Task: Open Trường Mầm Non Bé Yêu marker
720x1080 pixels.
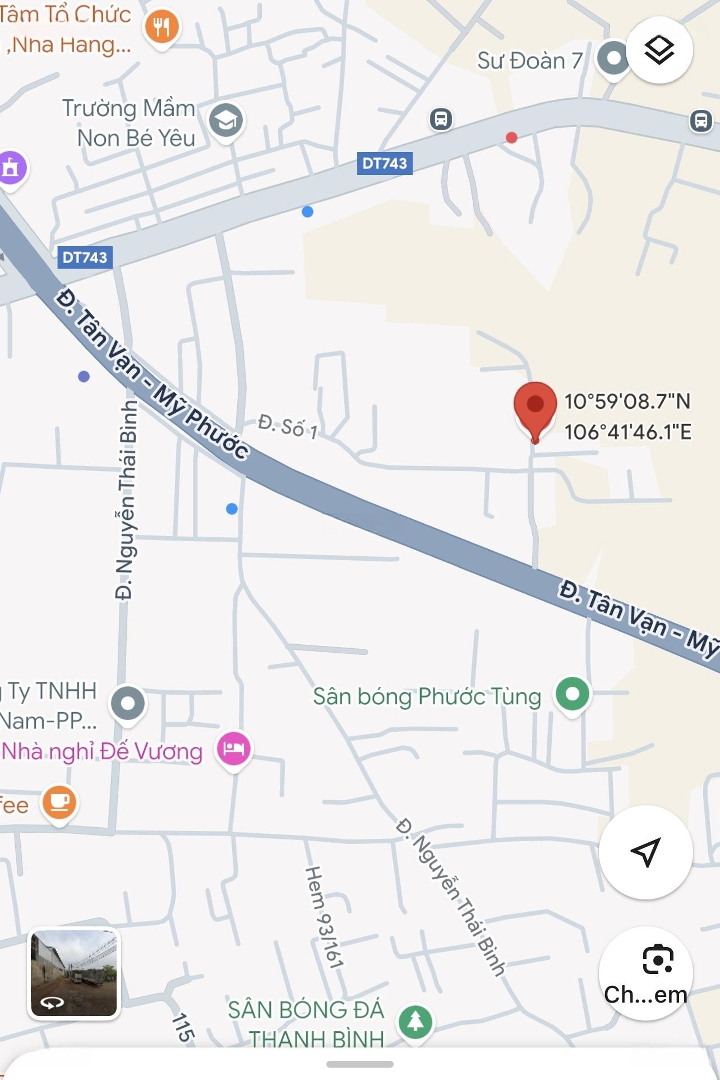Action: [227, 122]
